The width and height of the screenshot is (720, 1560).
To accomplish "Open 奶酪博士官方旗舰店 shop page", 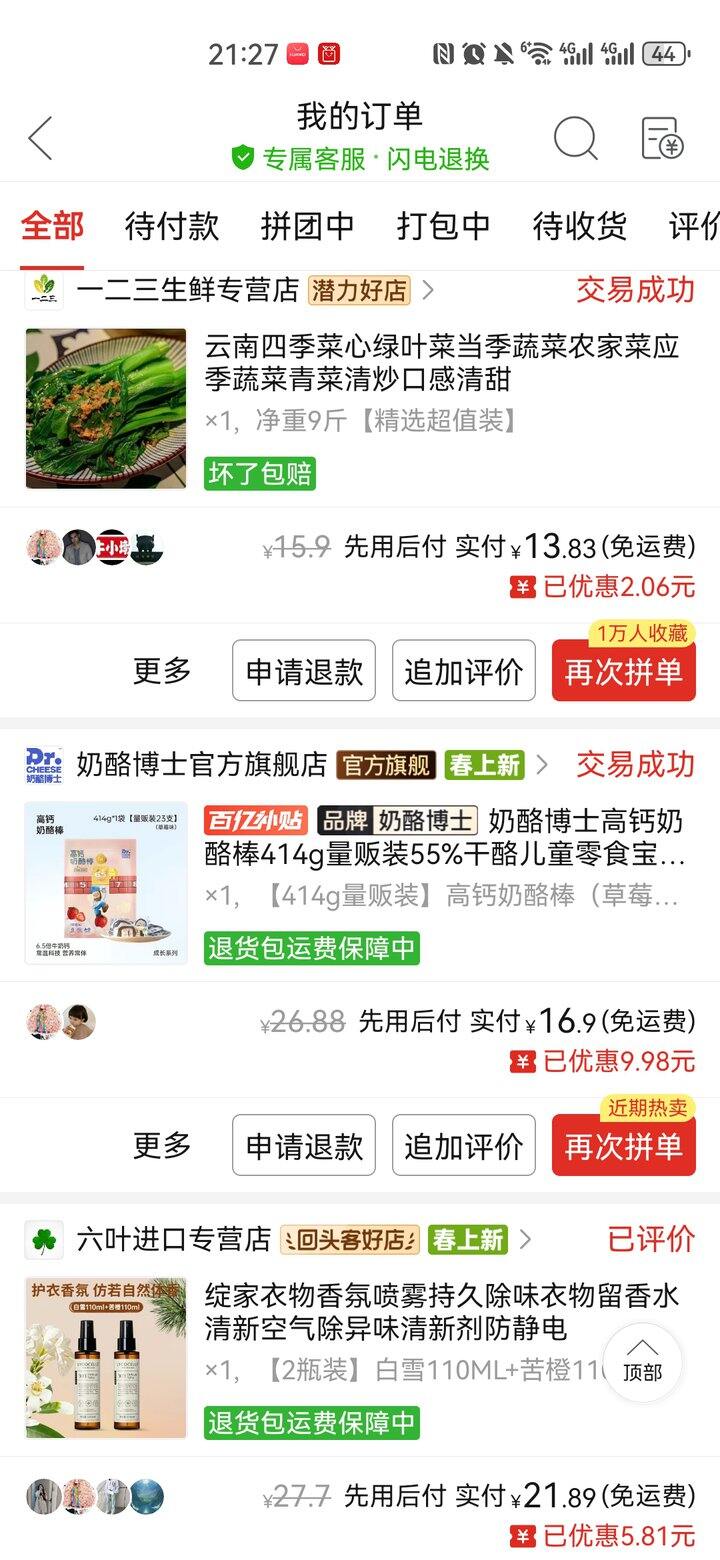I will [x=201, y=765].
